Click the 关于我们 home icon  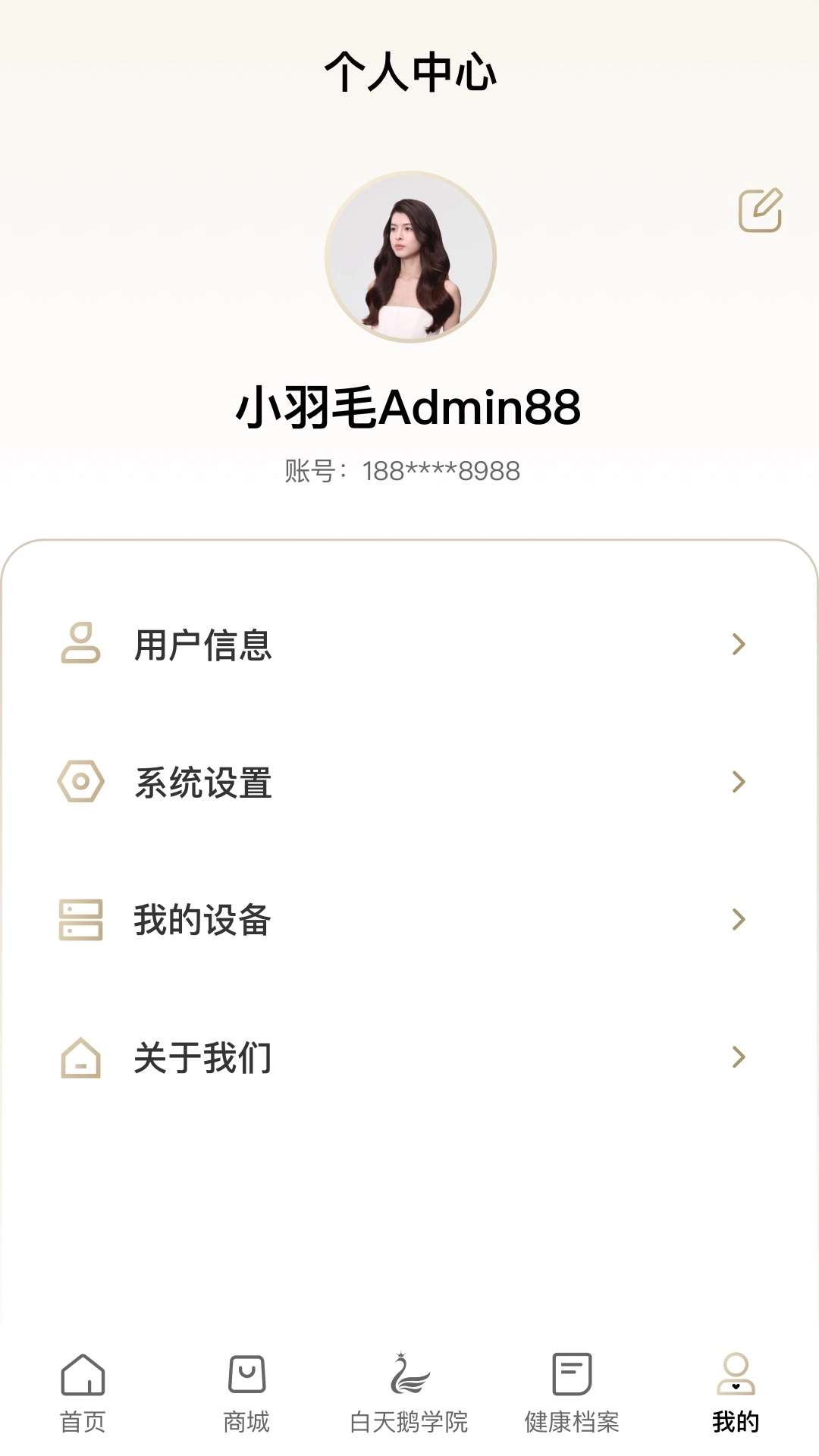79,1056
